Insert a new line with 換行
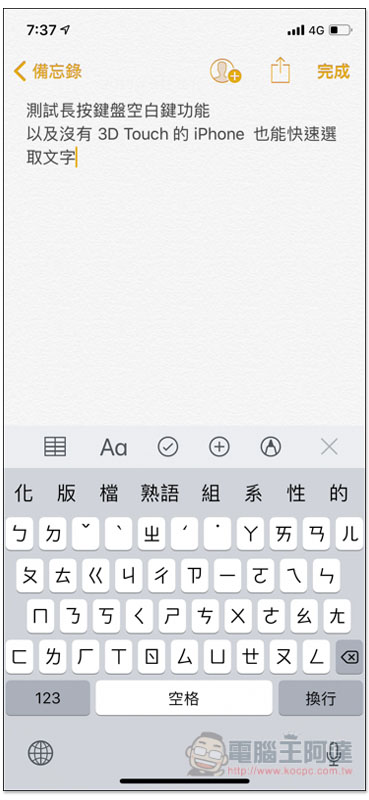Viewport: 369px width, 800px height. pyautogui.click(x=321, y=697)
